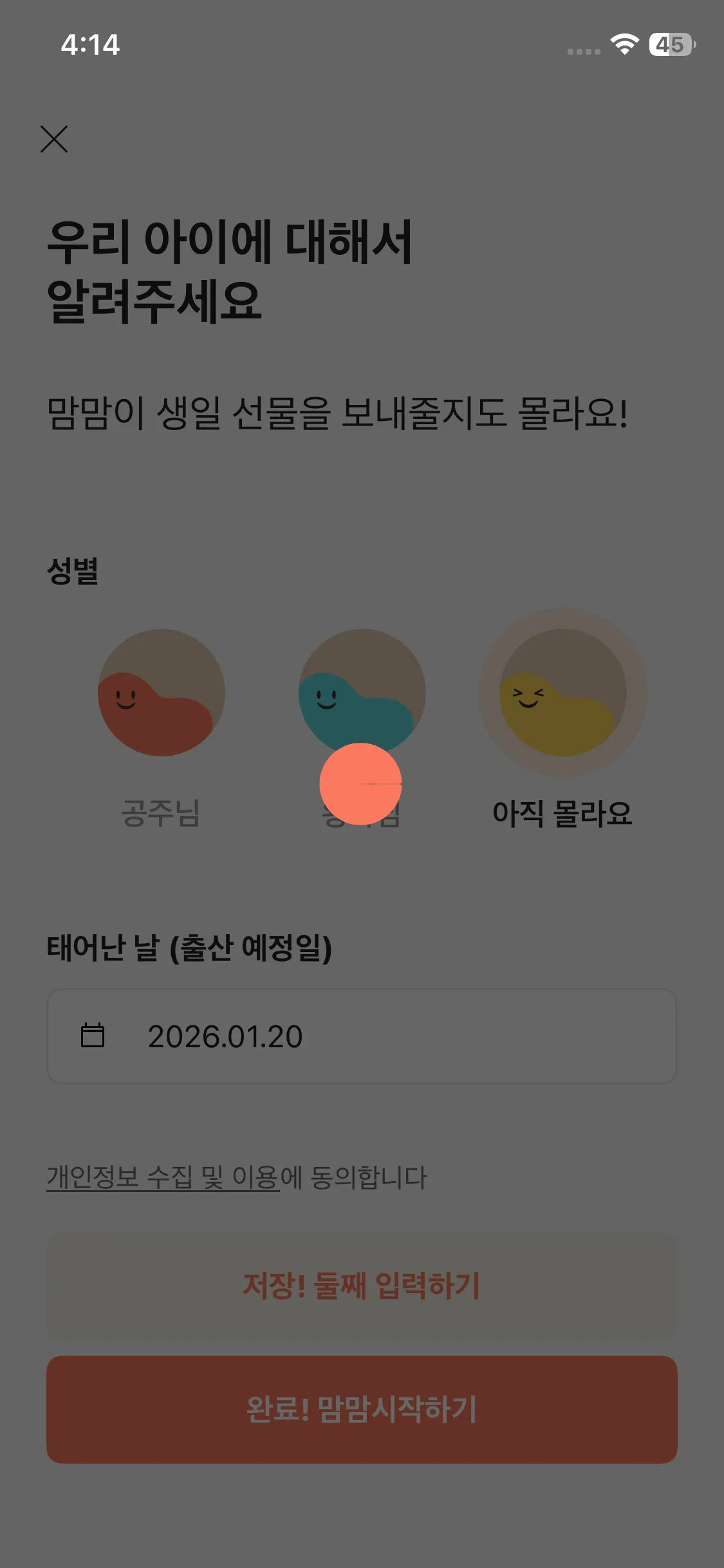Image resolution: width=724 pixels, height=1568 pixels.
Task: Tap the winking yellow gender character
Action: 563,692
